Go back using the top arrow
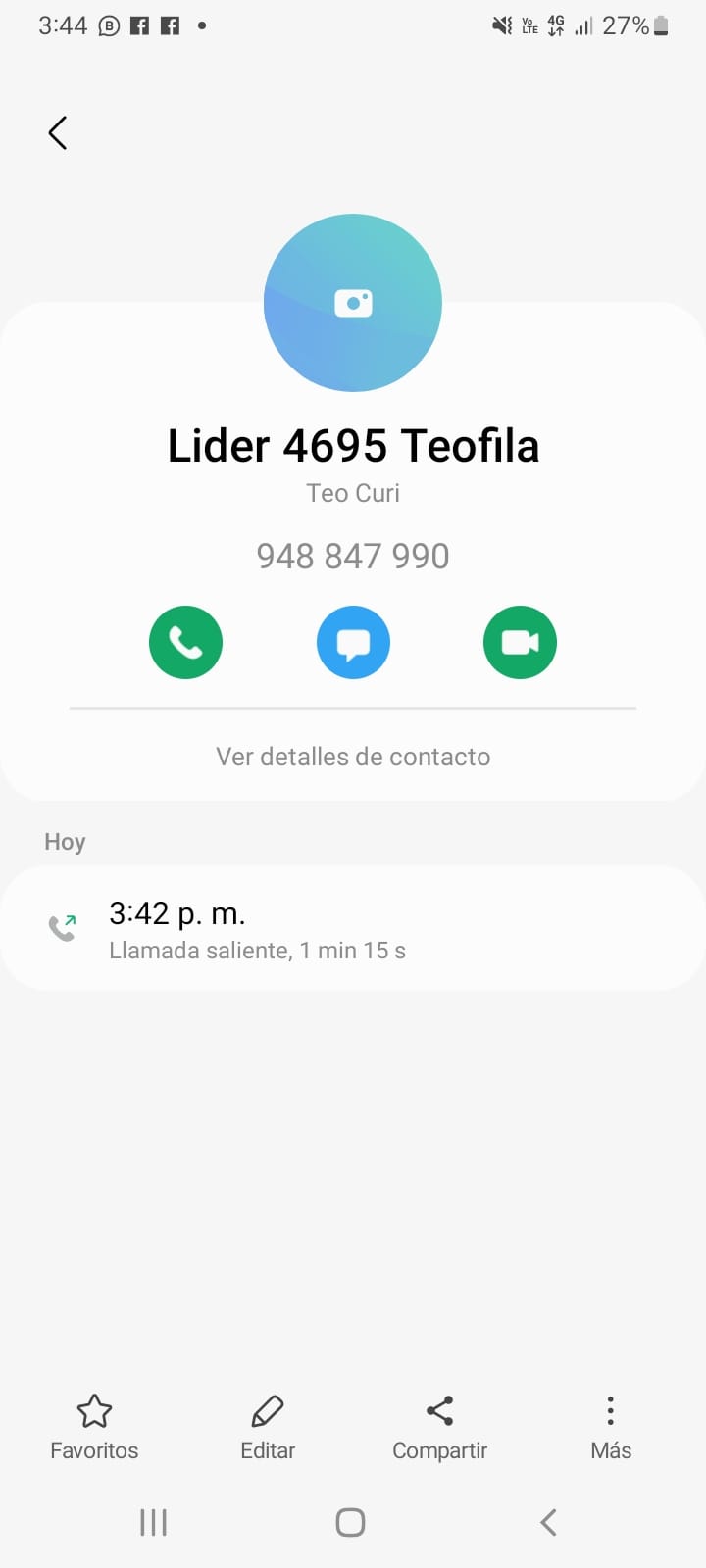The image size is (706, 1568). coord(58,133)
